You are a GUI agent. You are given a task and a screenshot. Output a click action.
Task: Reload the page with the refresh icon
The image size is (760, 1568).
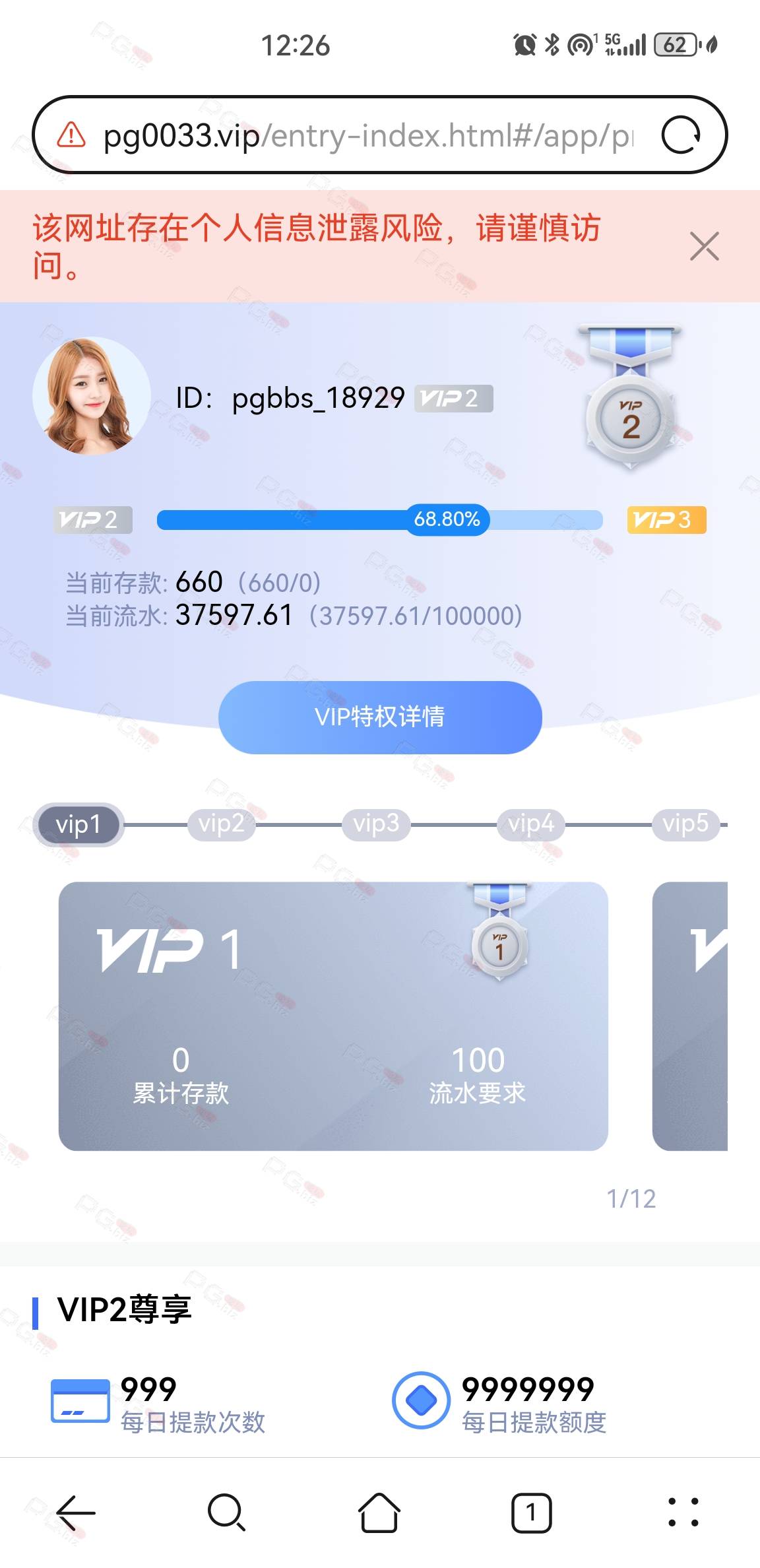681,135
